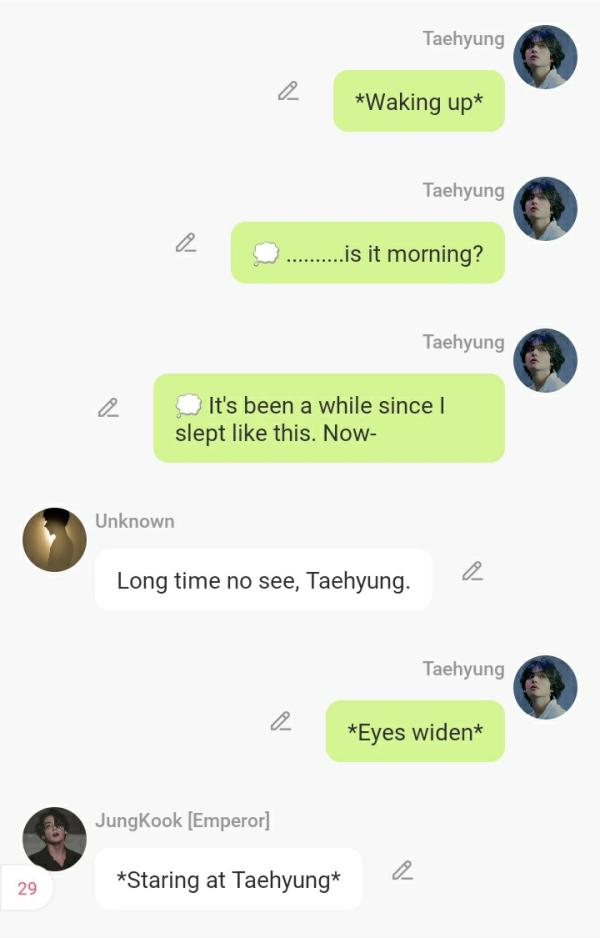Edit the 'Long time no see, Taehyung.' message
Screen dimensions: 600x938
(x=472, y=571)
